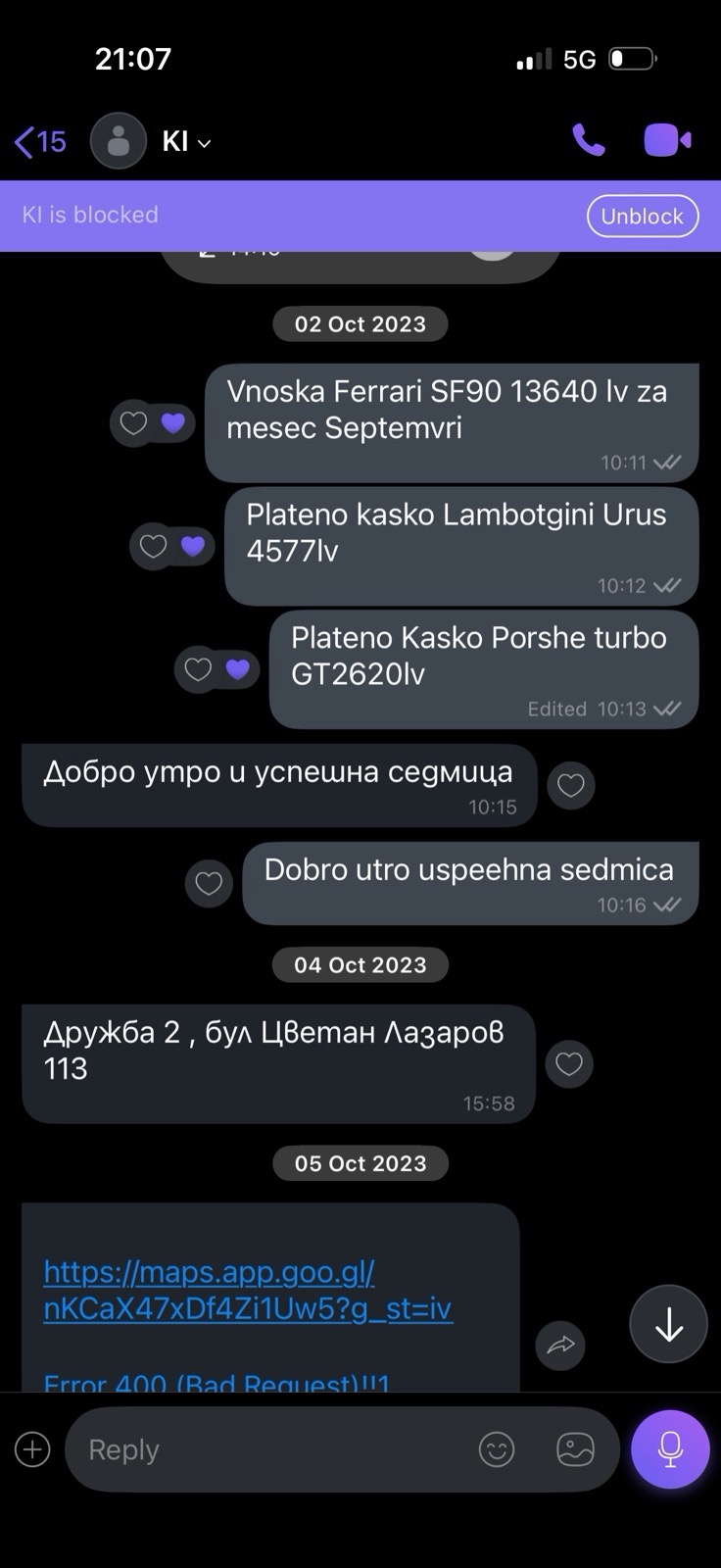Start a voice call with KI
This screenshot has height=1568, width=721.
coord(588,140)
